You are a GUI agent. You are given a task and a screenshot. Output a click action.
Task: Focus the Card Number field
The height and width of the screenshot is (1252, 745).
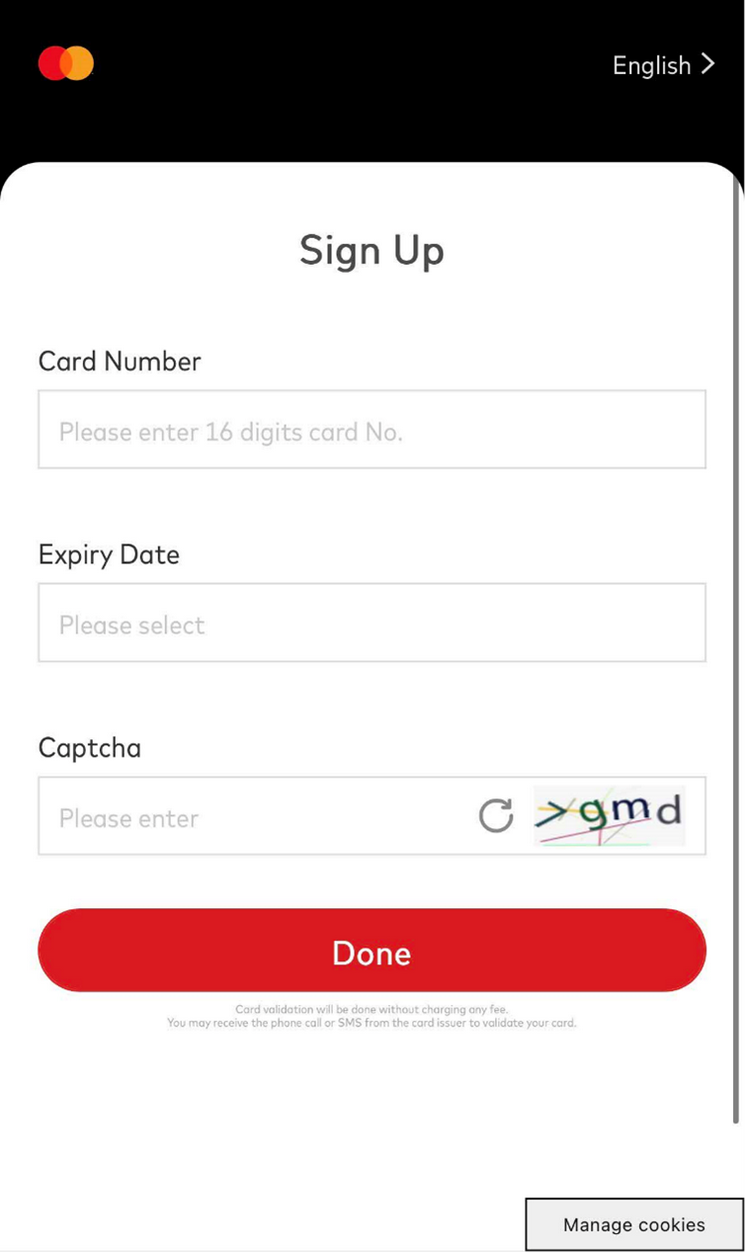pyautogui.click(x=371, y=430)
